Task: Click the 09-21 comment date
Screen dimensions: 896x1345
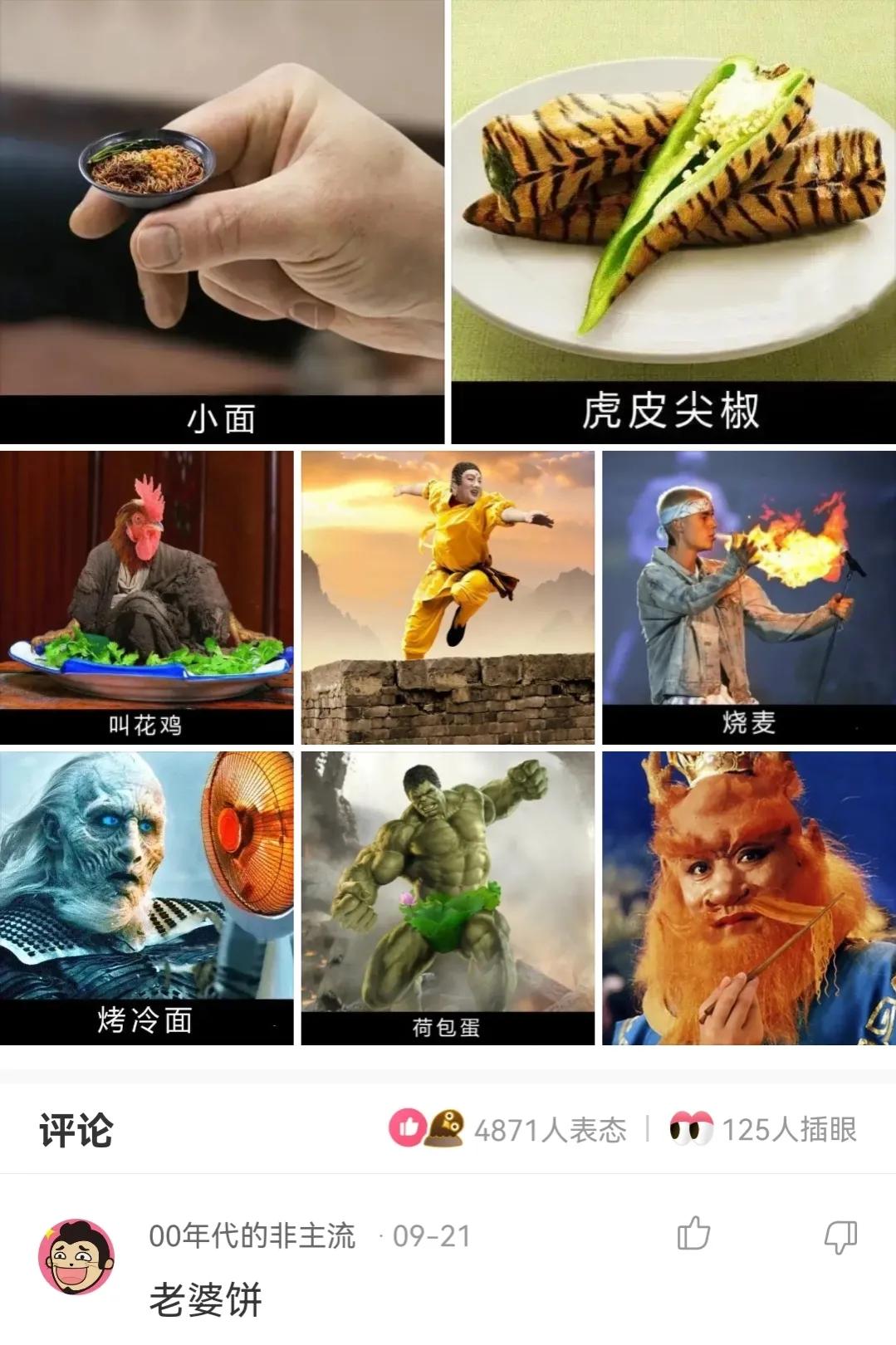Action: (x=433, y=1237)
